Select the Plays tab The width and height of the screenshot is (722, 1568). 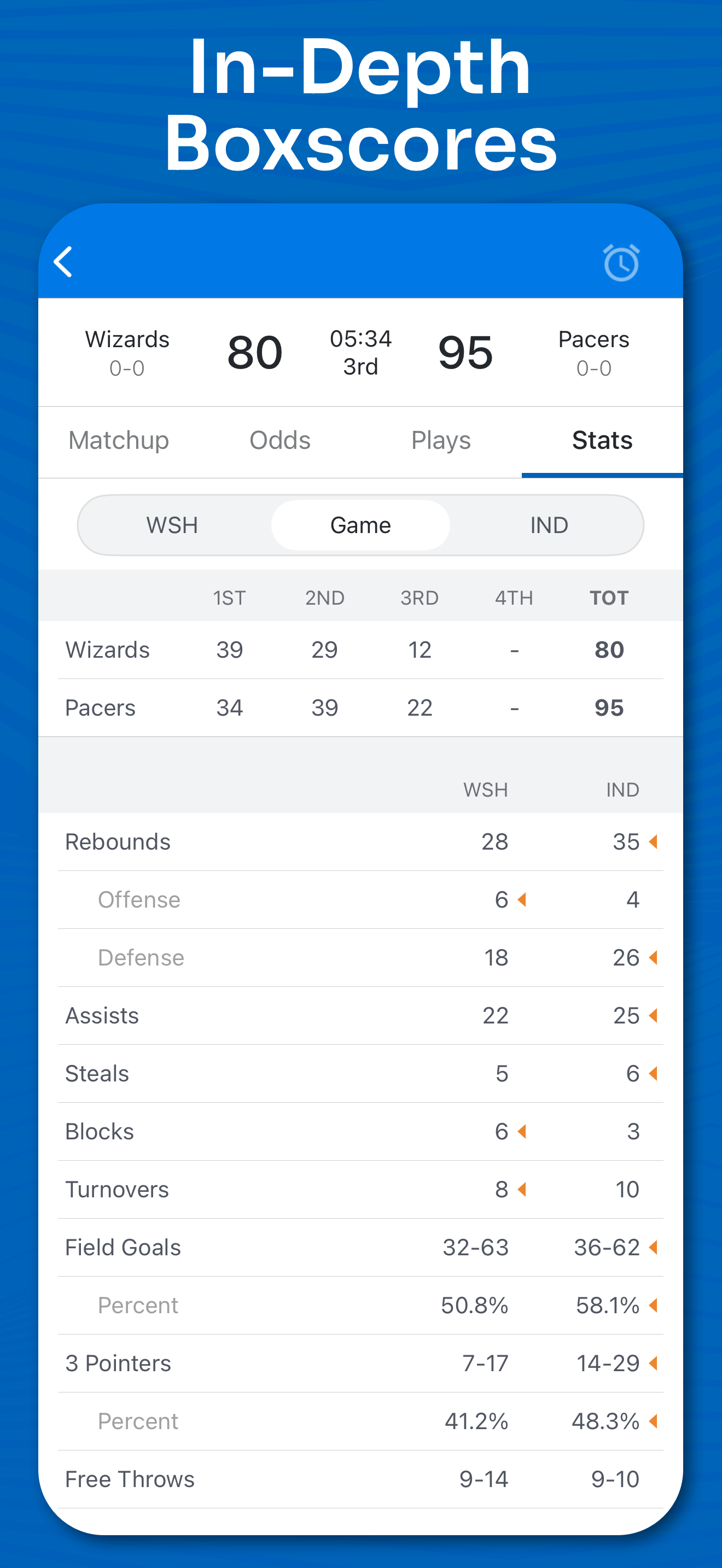coord(441,440)
